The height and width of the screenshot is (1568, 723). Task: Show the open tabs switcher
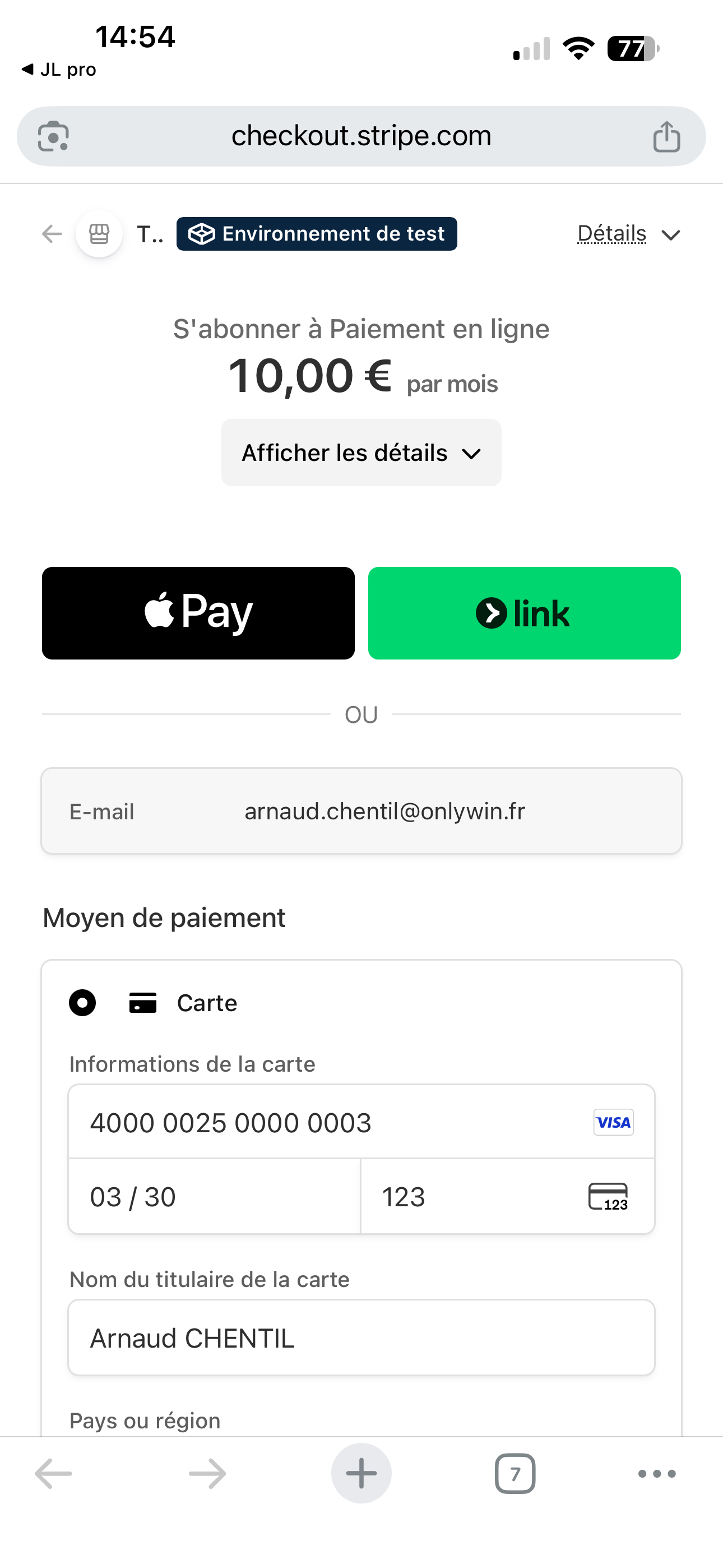click(x=515, y=1474)
